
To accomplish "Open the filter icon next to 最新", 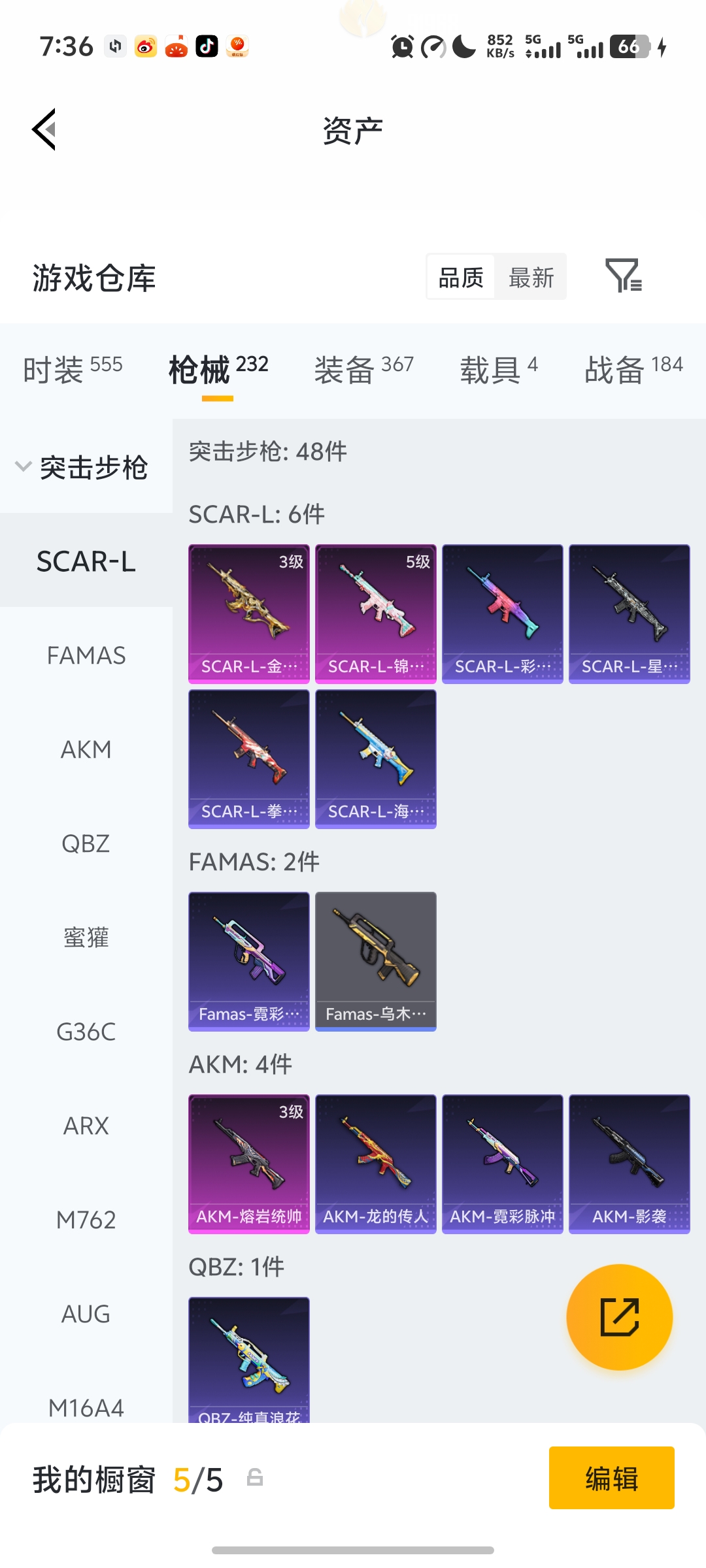I will point(623,276).
